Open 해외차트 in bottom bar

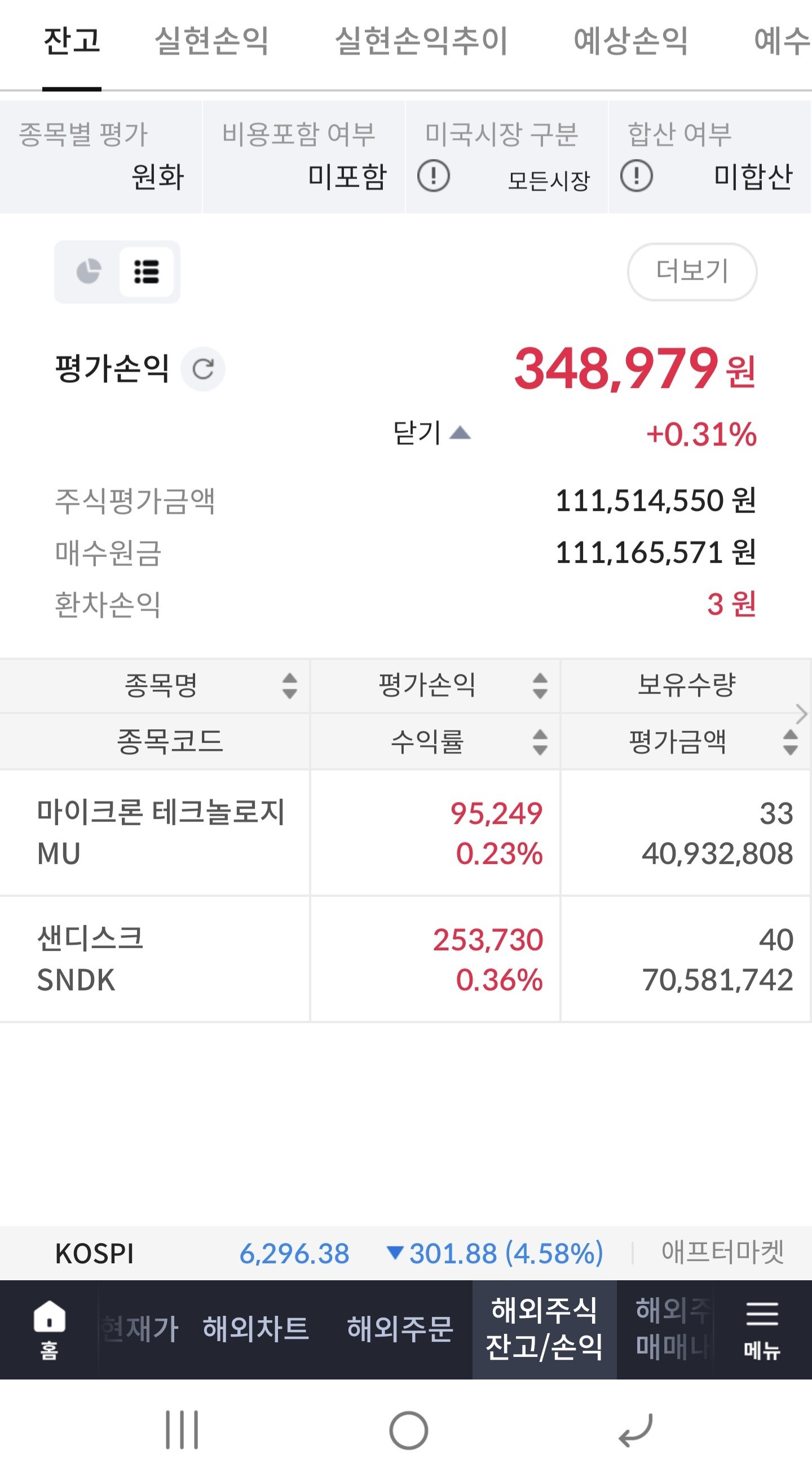click(x=256, y=1329)
